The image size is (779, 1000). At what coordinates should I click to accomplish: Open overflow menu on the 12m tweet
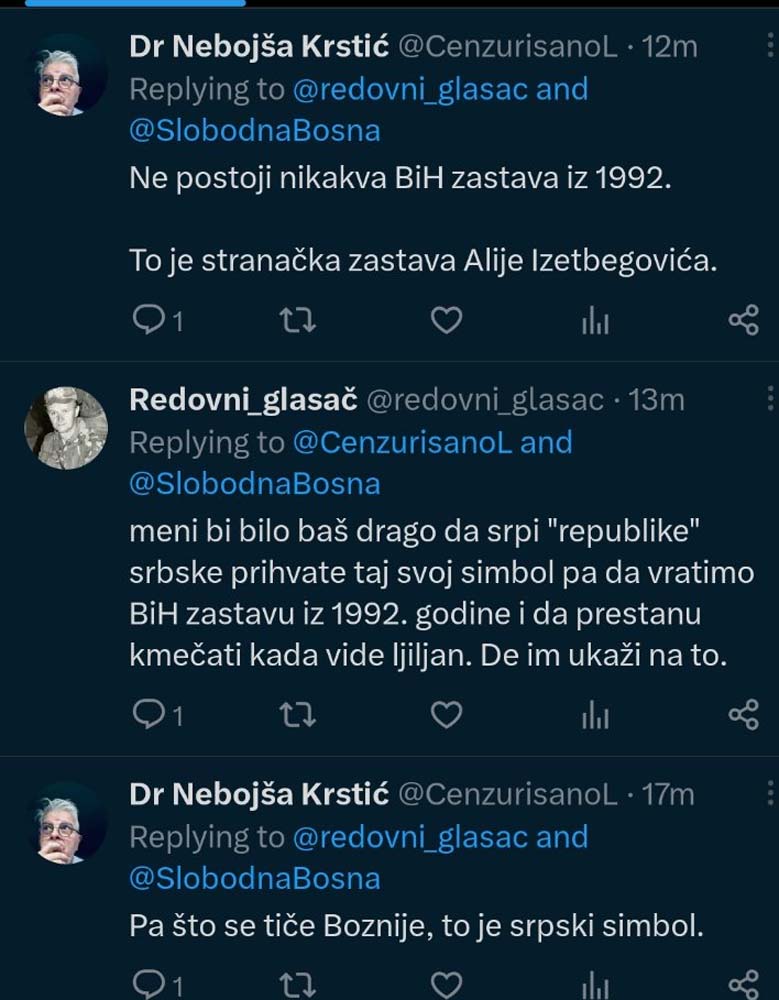(766, 45)
